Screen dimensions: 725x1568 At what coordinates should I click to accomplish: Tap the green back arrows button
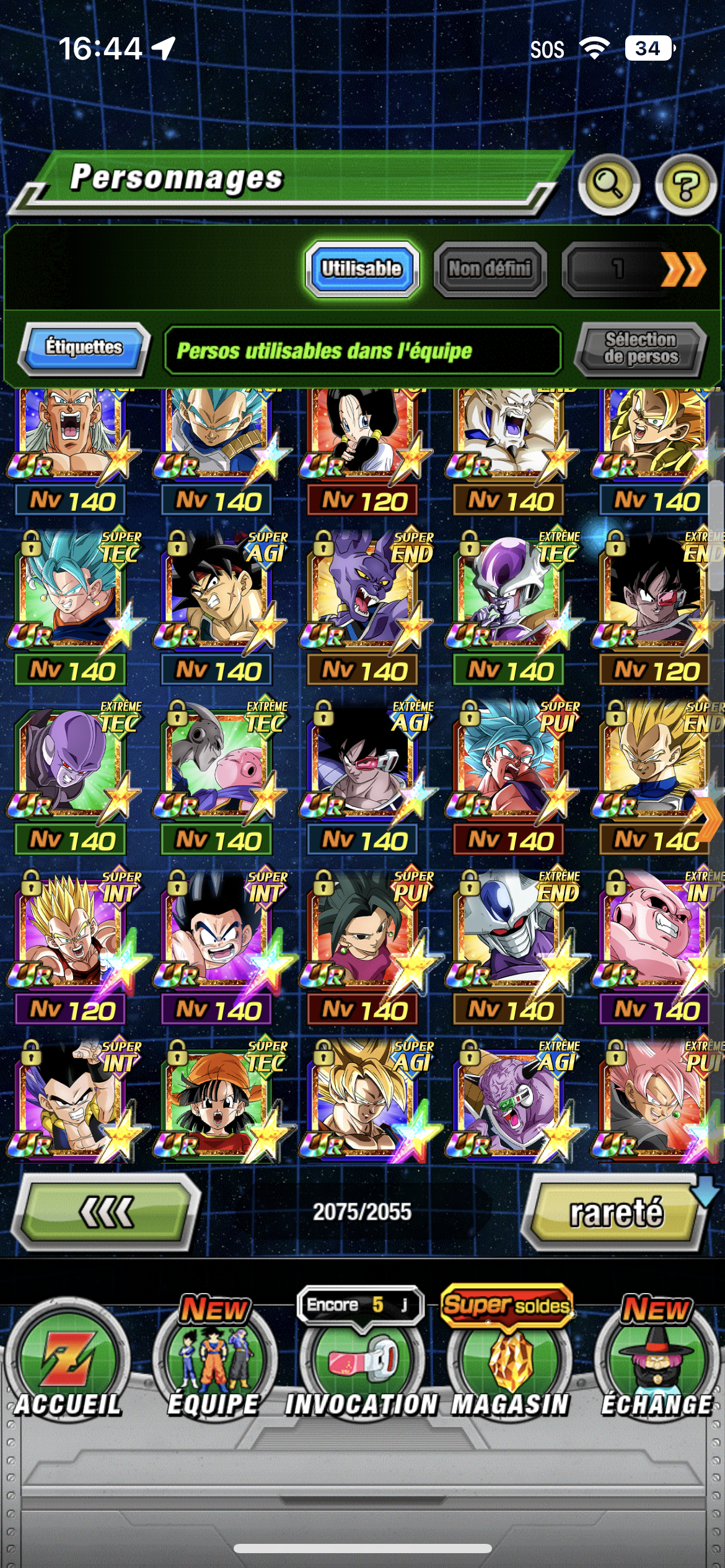coord(107,1211)
